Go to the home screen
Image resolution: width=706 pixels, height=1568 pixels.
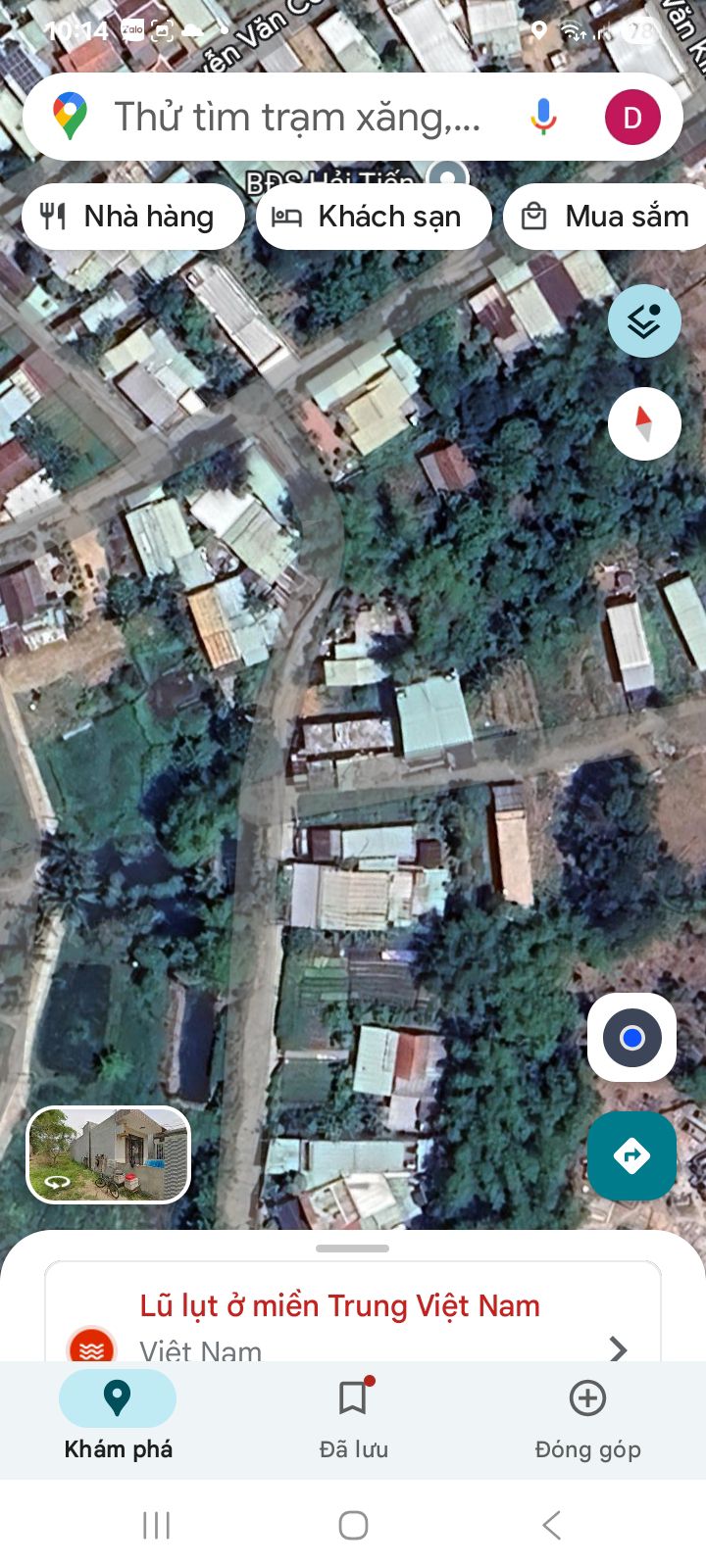coord(353,1525)
